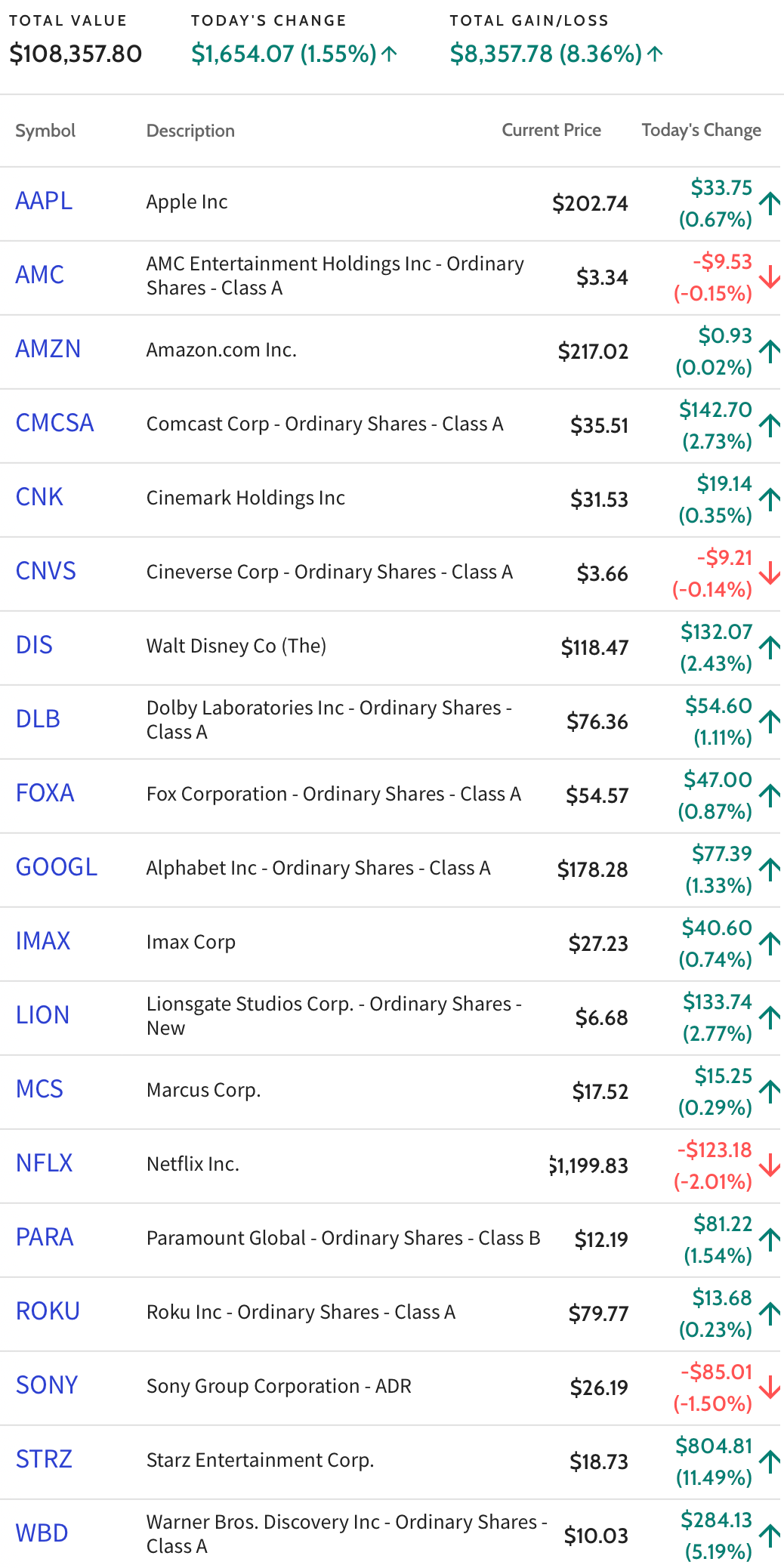Viewport: 784px width, 1568px height.
Task: Open PARA stock details
Action: 45,1237
